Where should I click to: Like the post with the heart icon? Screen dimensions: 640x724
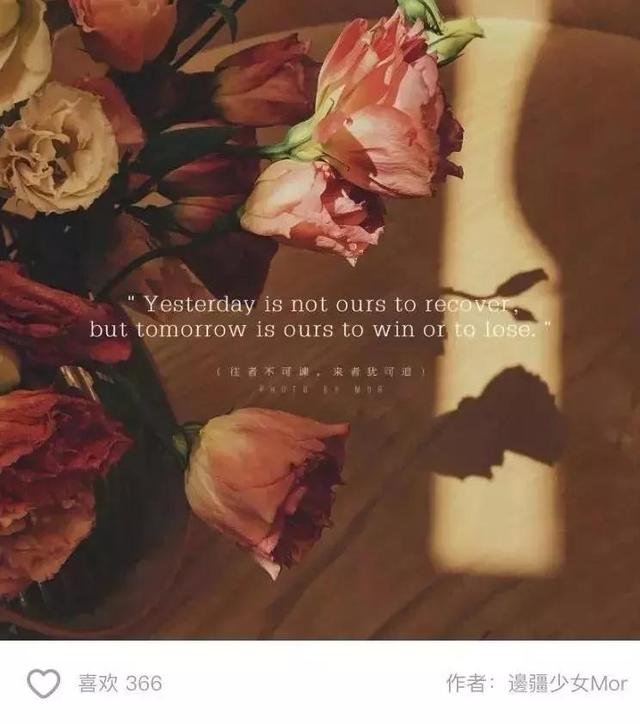tap(43, 684)
